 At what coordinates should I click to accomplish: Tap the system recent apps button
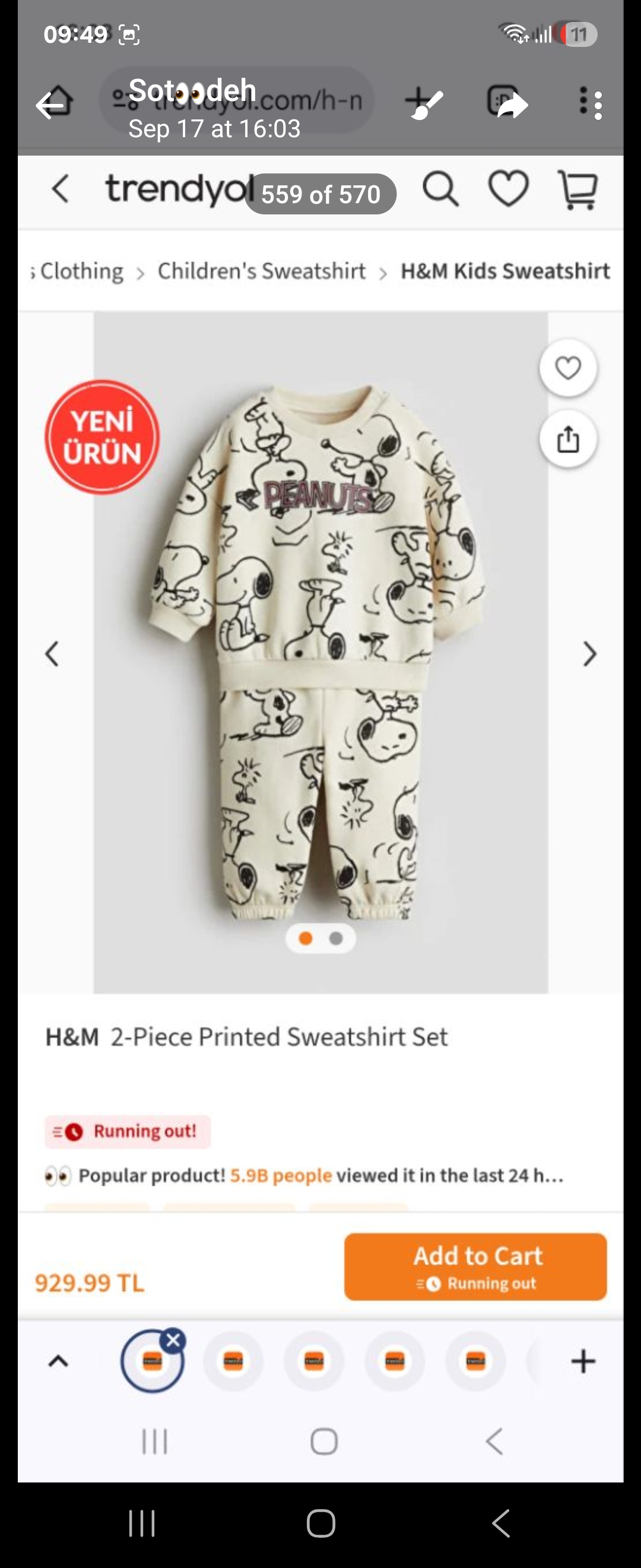coord(142,1523)
